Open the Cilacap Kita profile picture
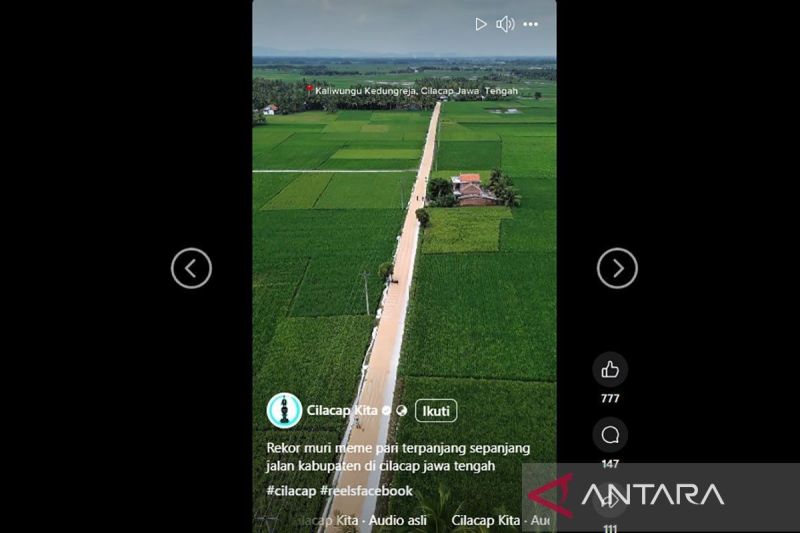 pyautogui.click(x=284, y=410)
